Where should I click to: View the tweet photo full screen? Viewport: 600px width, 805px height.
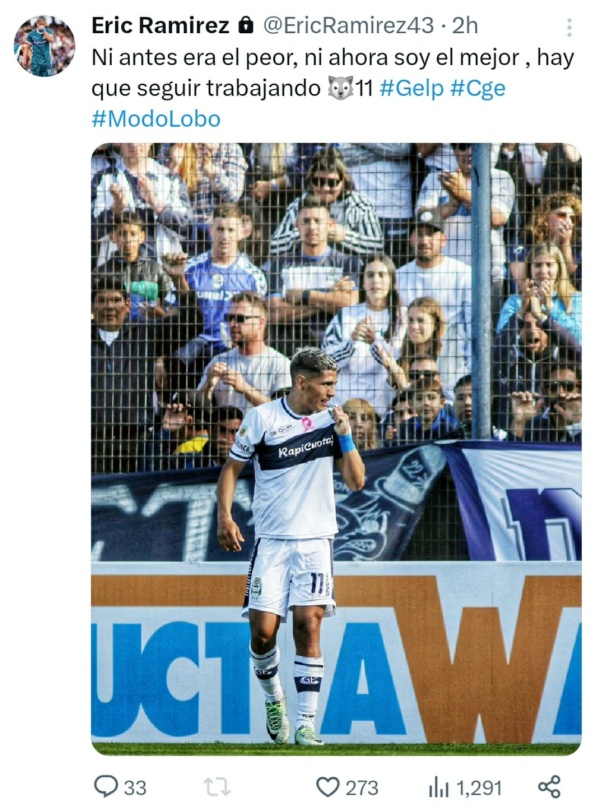click(x=336, y=448)
